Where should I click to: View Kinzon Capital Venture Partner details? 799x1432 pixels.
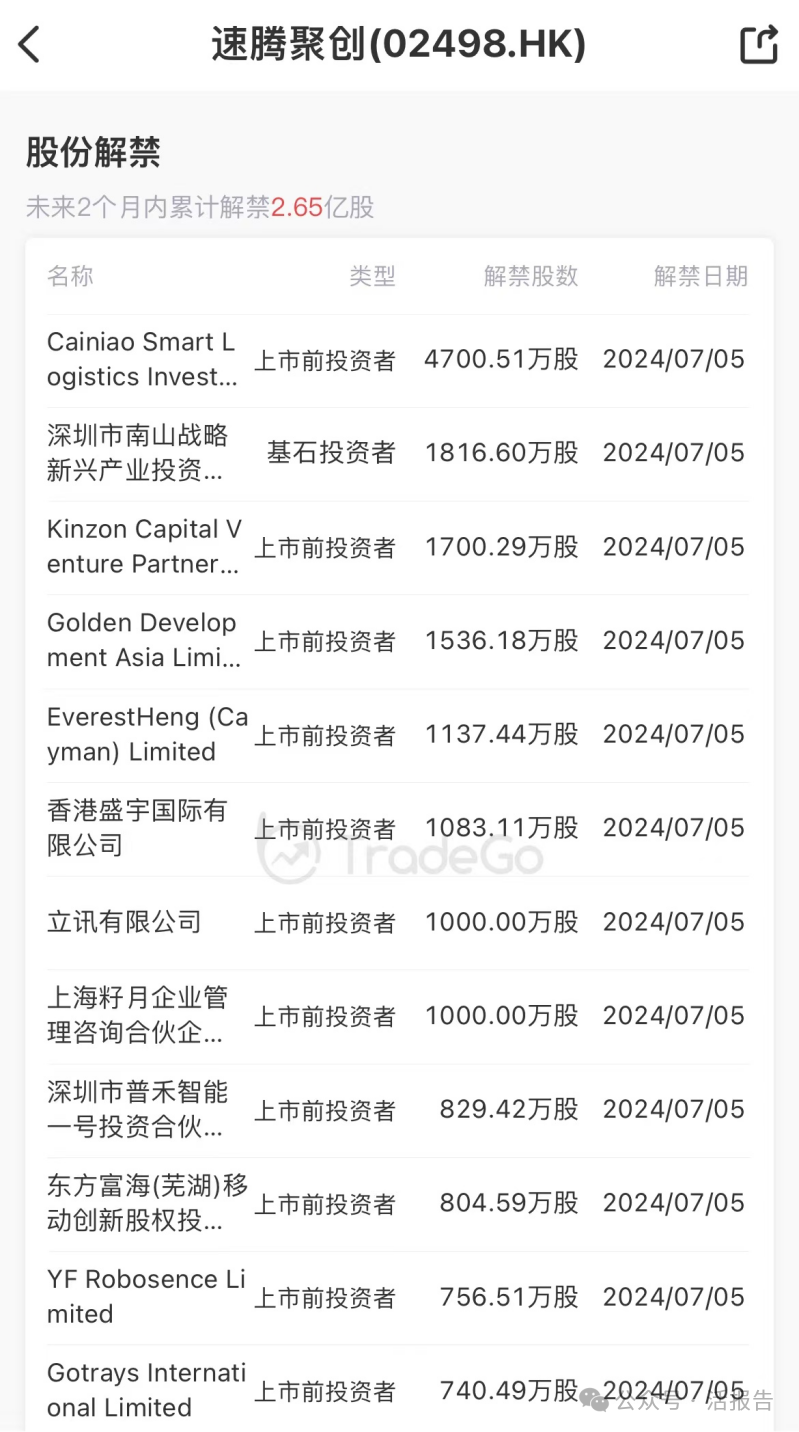[x=400, y=547]
